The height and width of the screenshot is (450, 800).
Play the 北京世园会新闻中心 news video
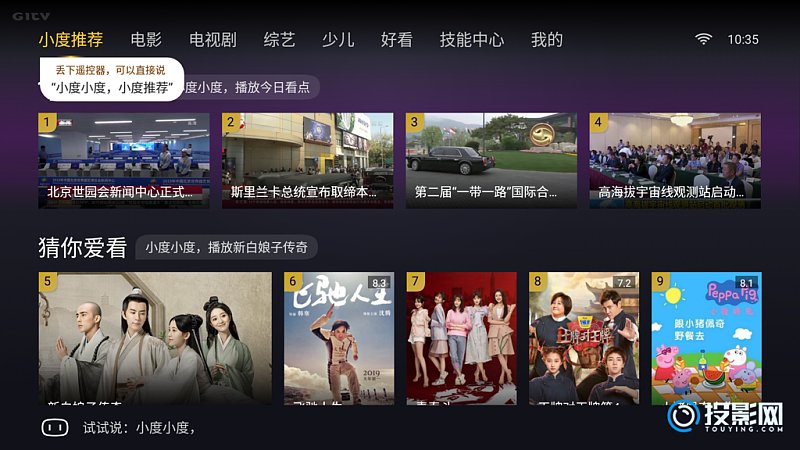(x=124, y=160)
